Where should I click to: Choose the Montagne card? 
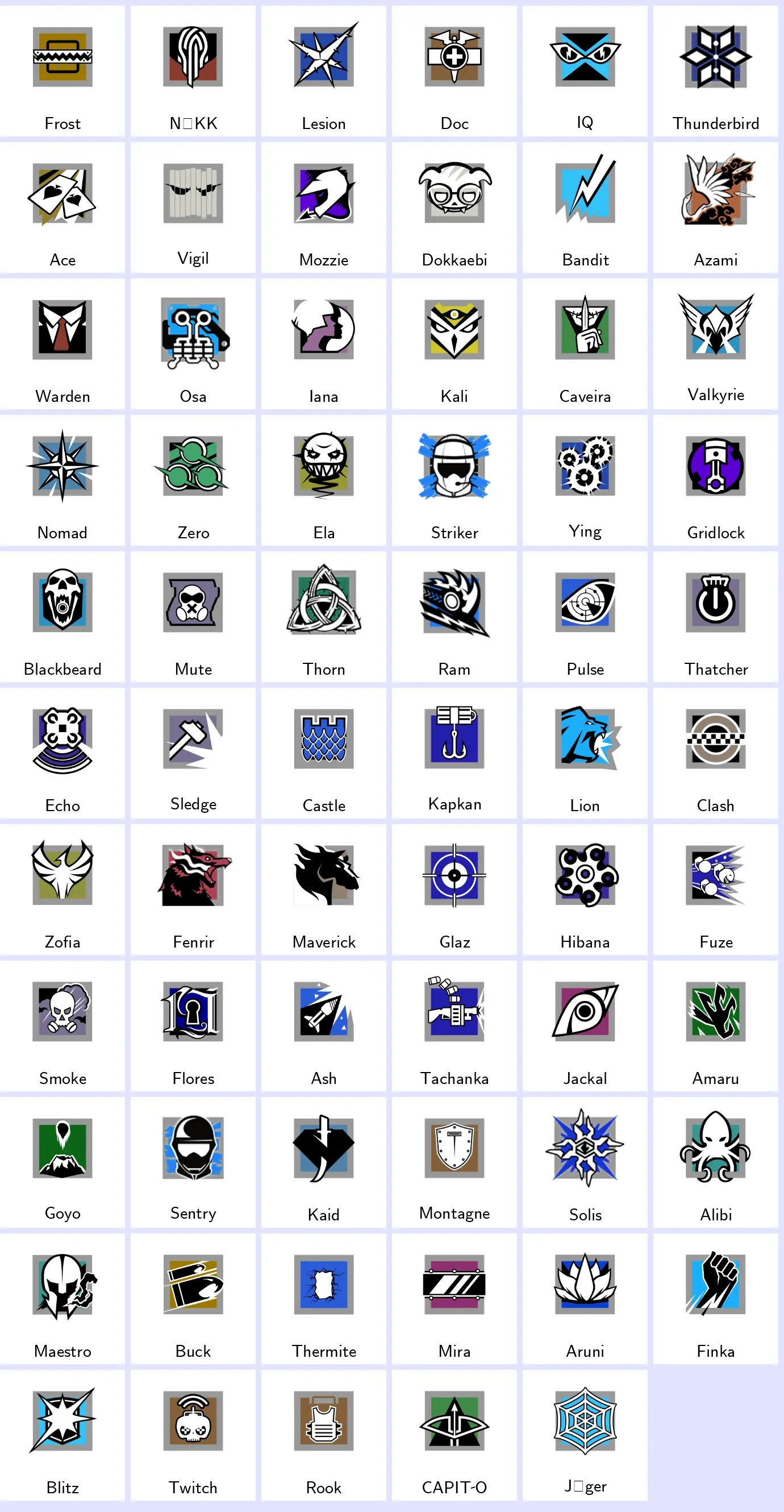tap(454, 1162)
